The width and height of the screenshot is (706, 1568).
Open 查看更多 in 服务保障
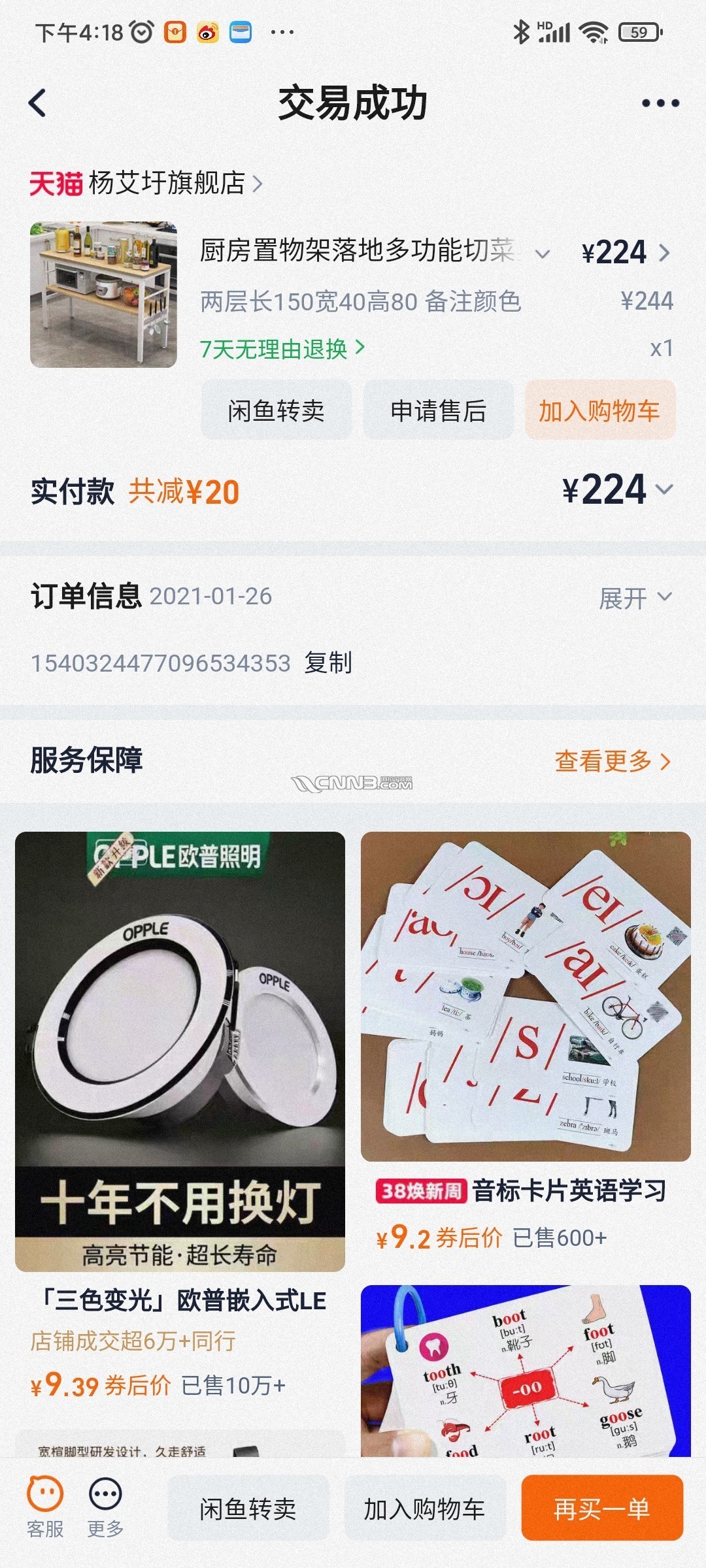tap(612, 761)
